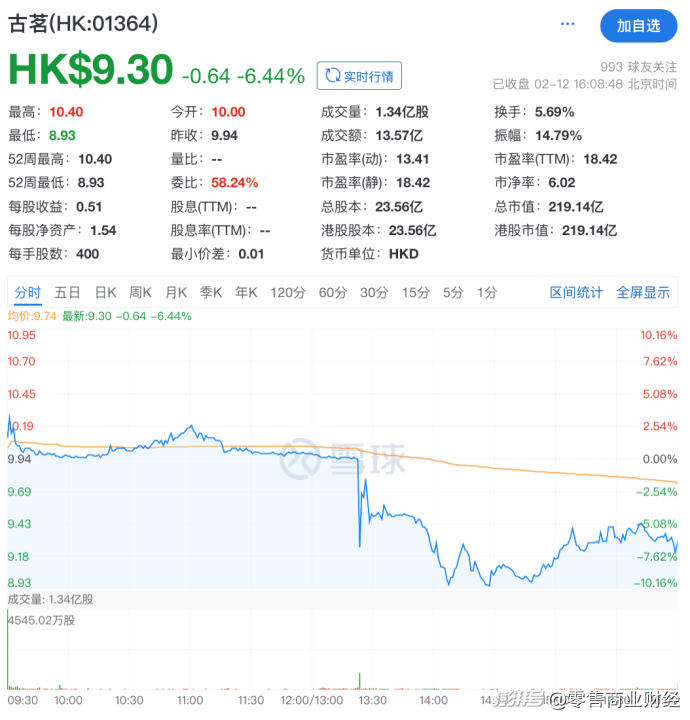690x720 pixels.
Task: Open the three-dot more options menu
Action: tap(568, 25)
